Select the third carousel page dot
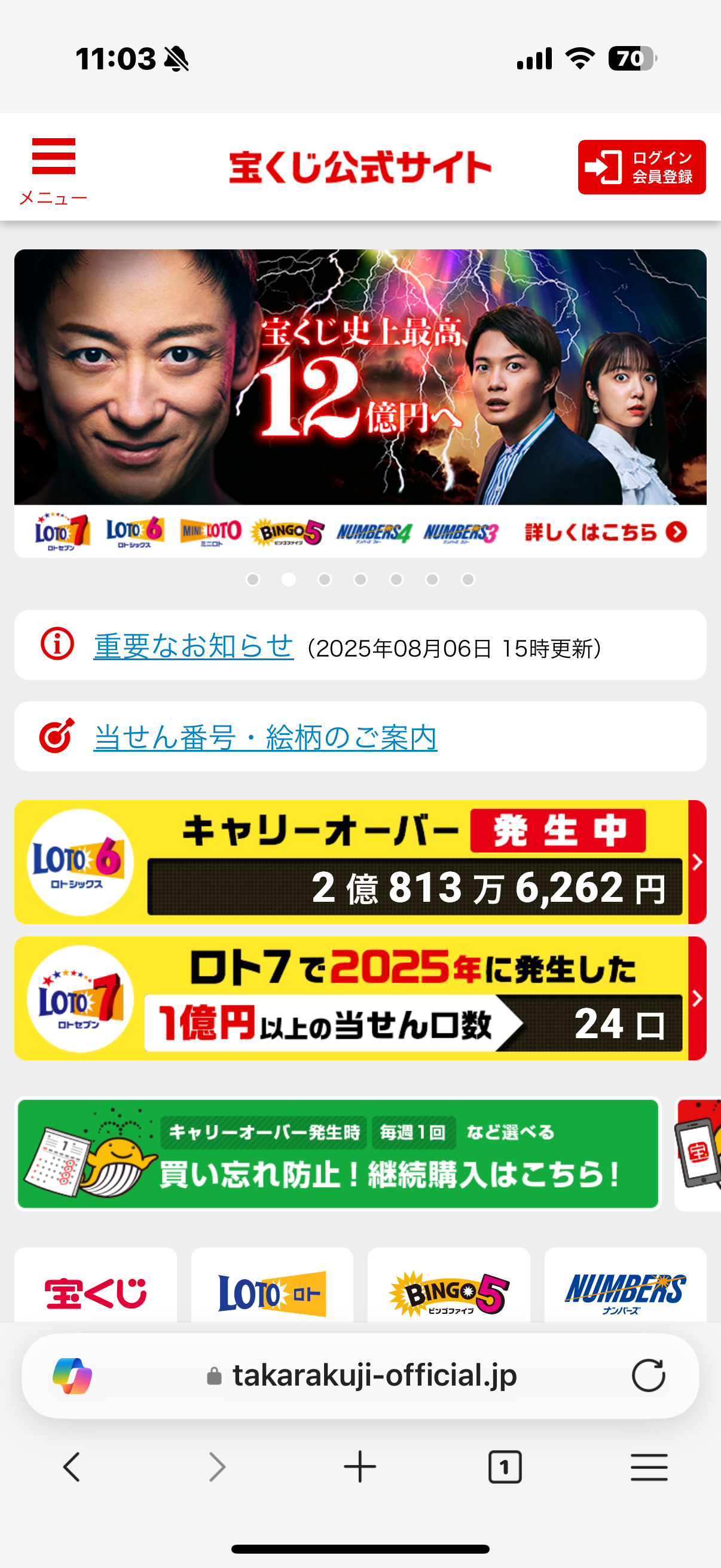The width and height of the screenshot is (721, 1568). point(324,579)
